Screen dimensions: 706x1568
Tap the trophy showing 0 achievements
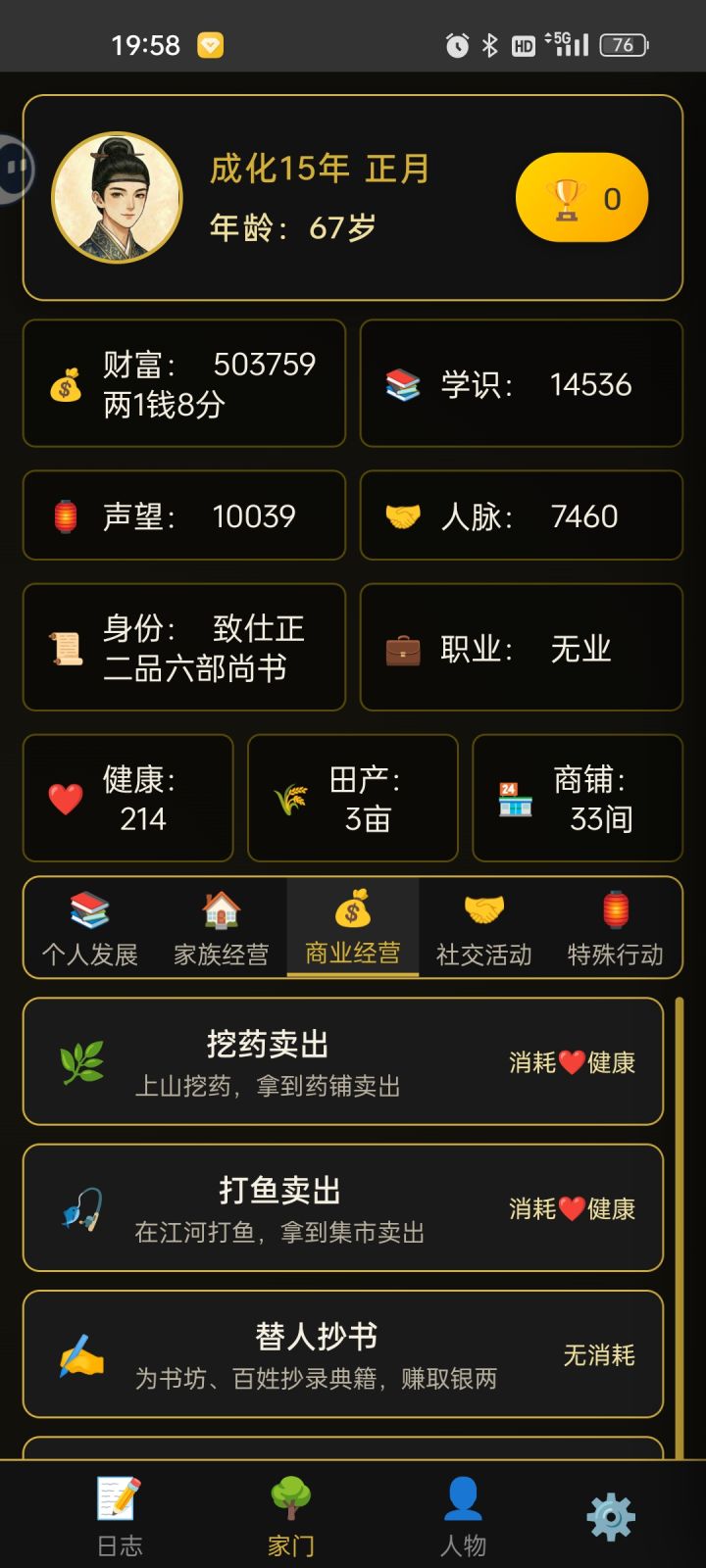(582, 196)
